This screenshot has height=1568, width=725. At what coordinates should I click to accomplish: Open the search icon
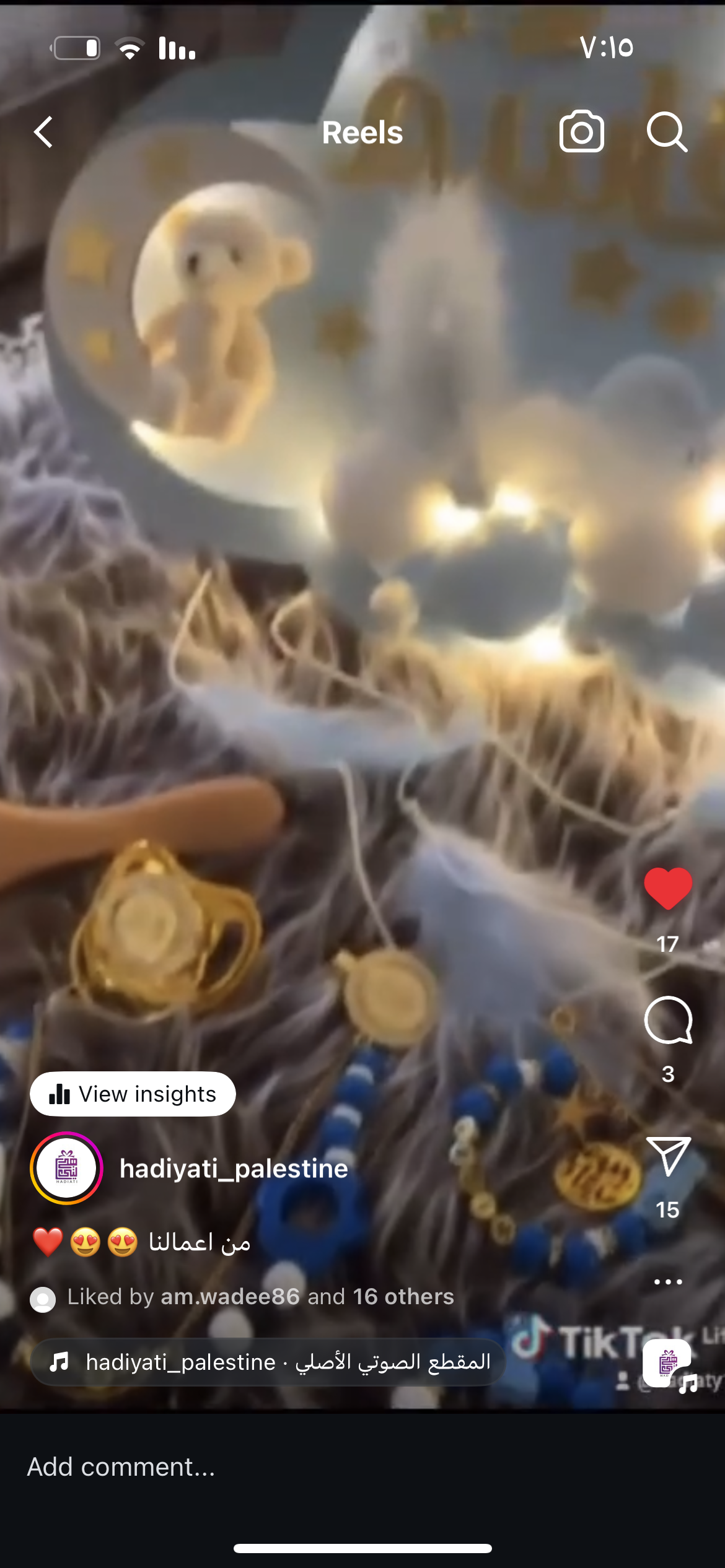pos(667,132)
